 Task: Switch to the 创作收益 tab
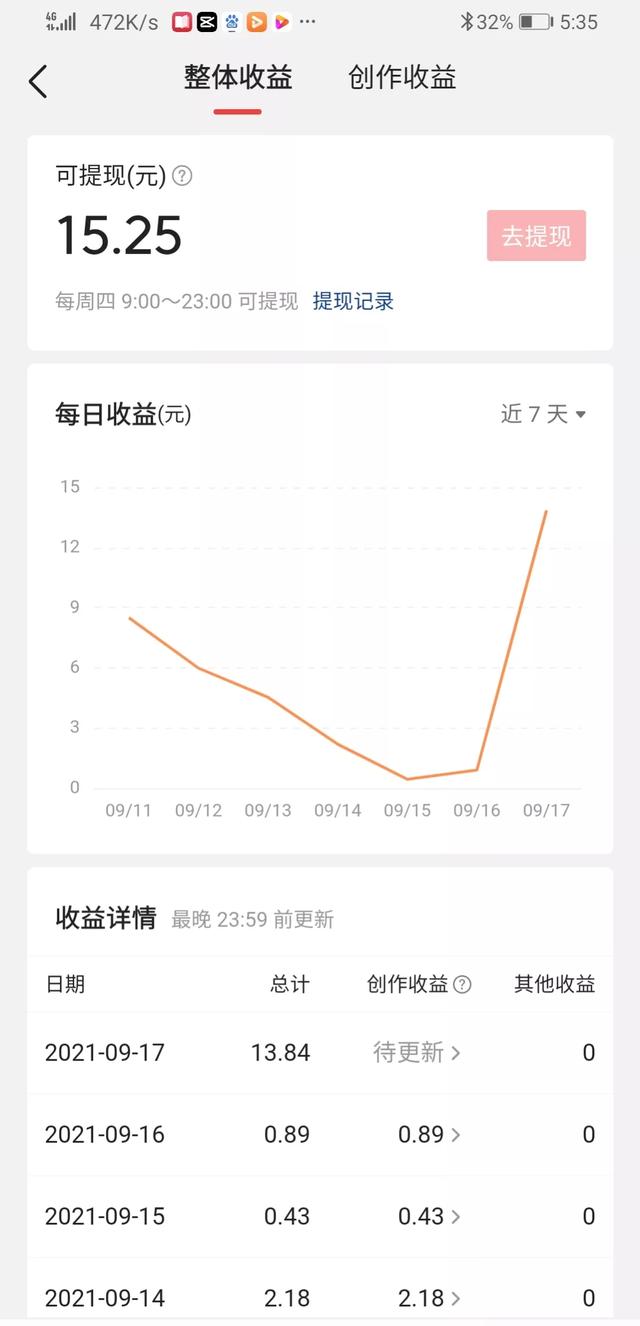pyautogui.click(x=402, y=78)
